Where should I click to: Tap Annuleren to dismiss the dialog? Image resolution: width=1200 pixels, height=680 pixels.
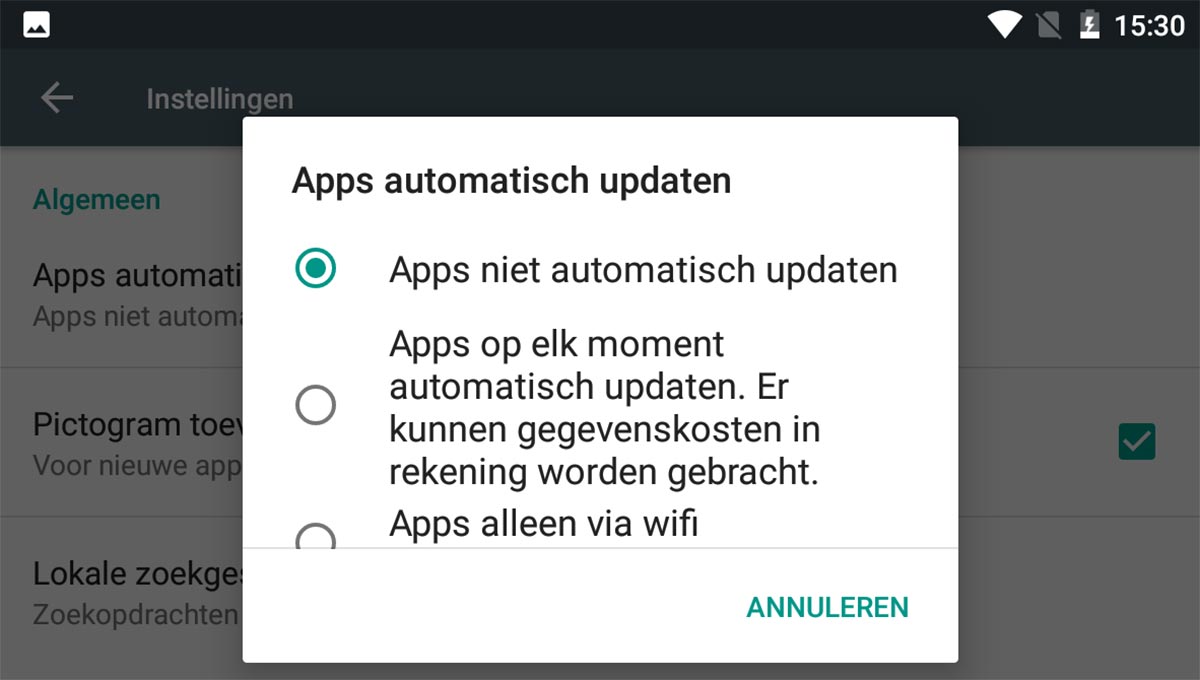[827, 607]
